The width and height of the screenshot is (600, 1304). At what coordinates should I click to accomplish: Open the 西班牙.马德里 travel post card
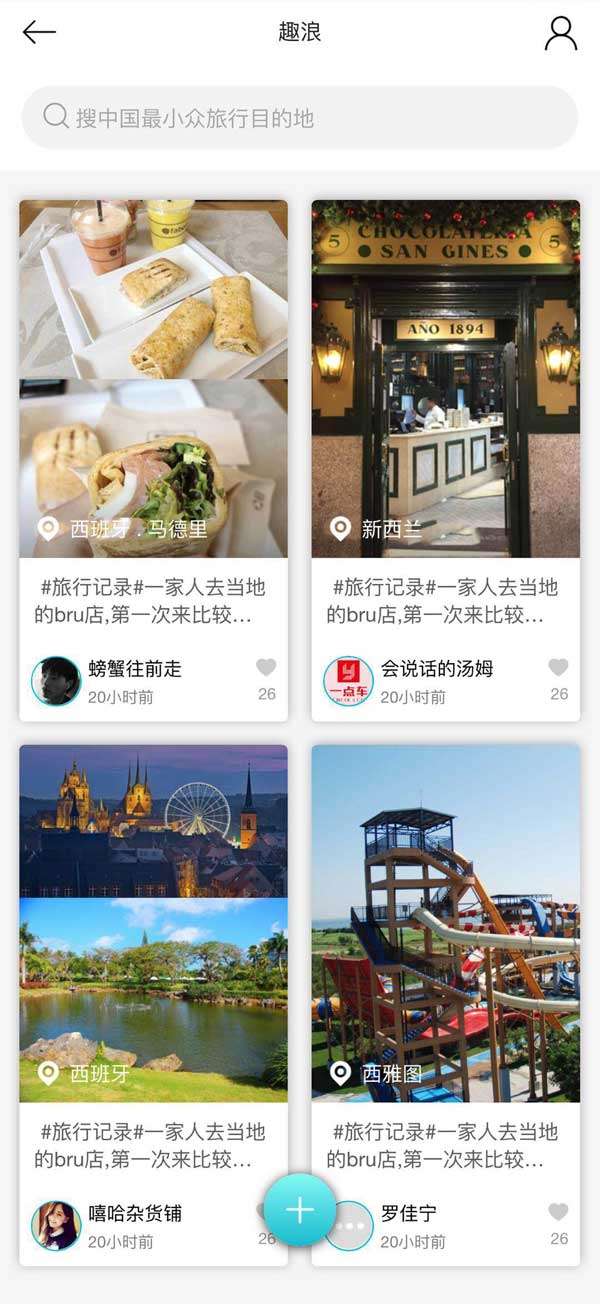click(x=153, y=380)
